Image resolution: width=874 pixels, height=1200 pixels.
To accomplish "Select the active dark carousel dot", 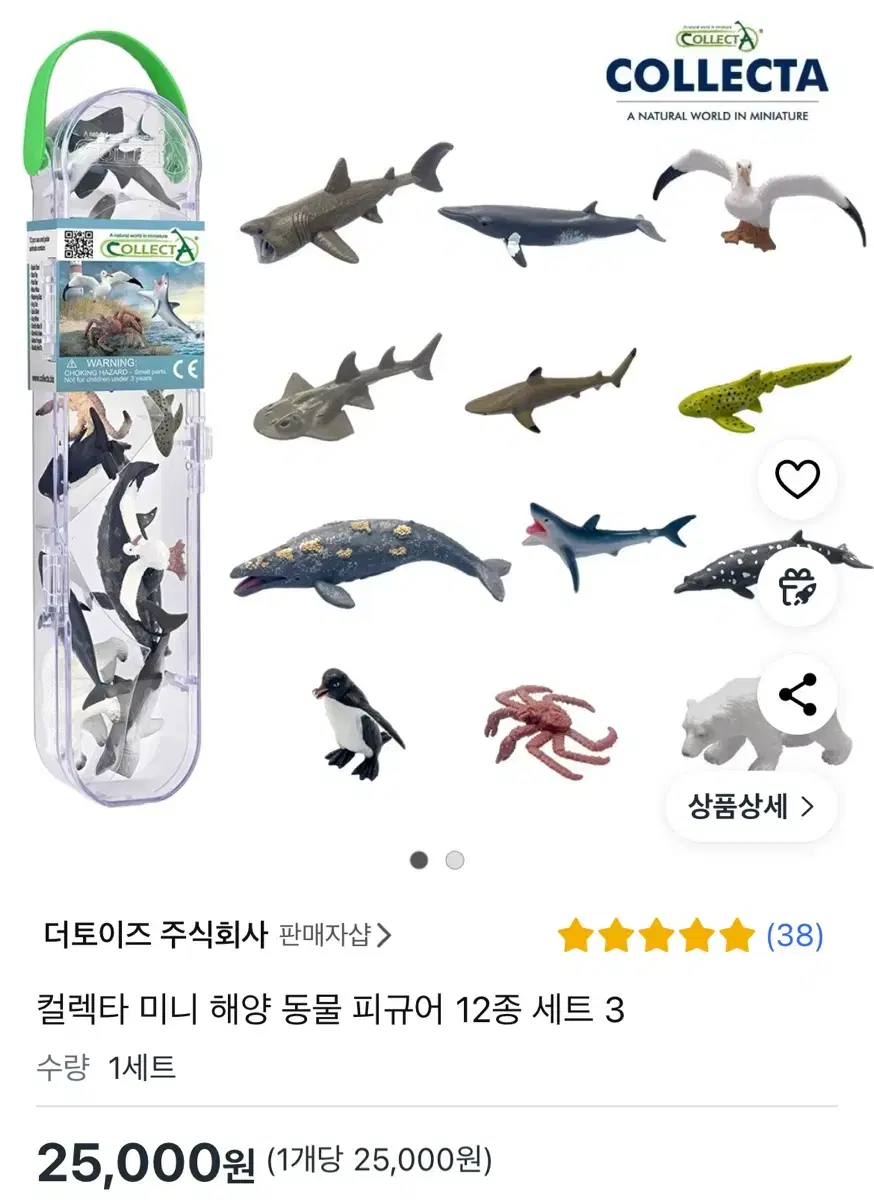I will coord(418,858).
